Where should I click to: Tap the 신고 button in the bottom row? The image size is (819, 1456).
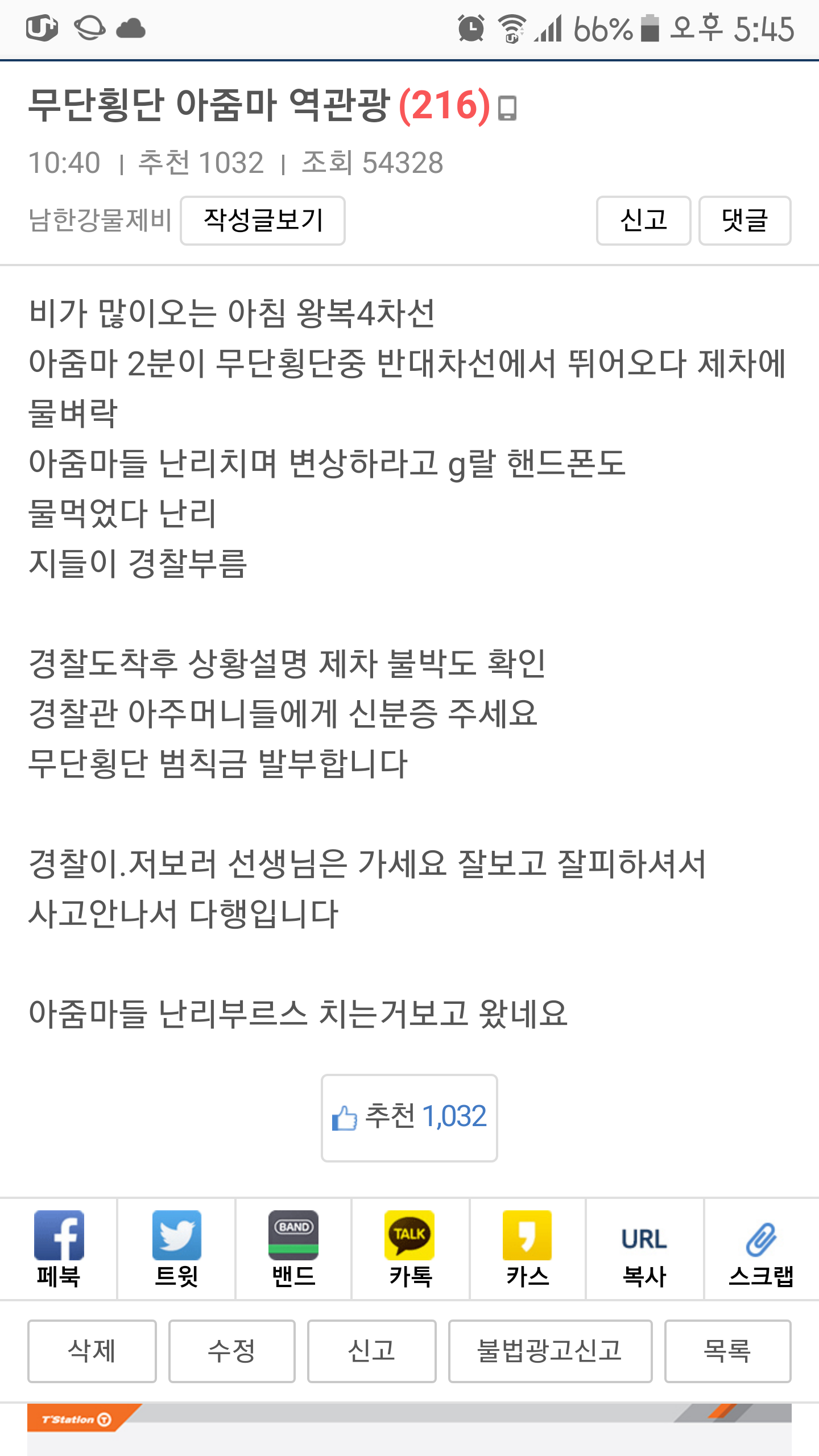point(371,1351)
